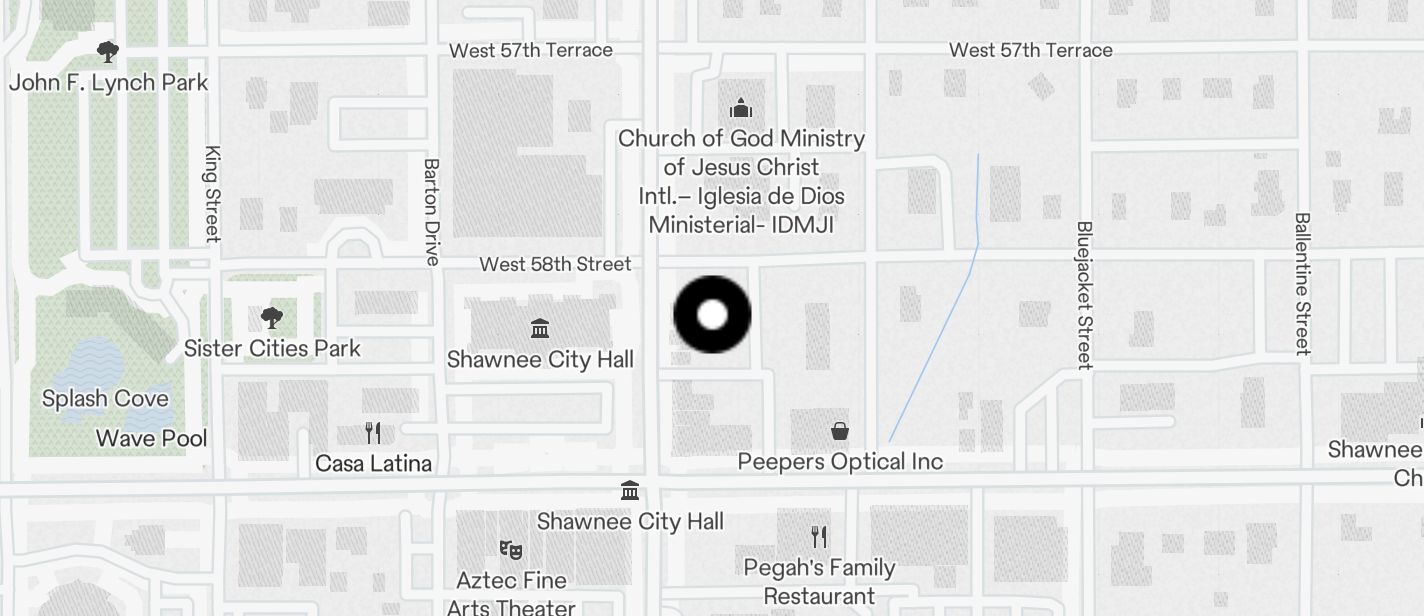This screenshot has height=616, width=1424.
Task: Select the Shawnee City Hall marker near West 58th Street
Action: tap(540, 328)
